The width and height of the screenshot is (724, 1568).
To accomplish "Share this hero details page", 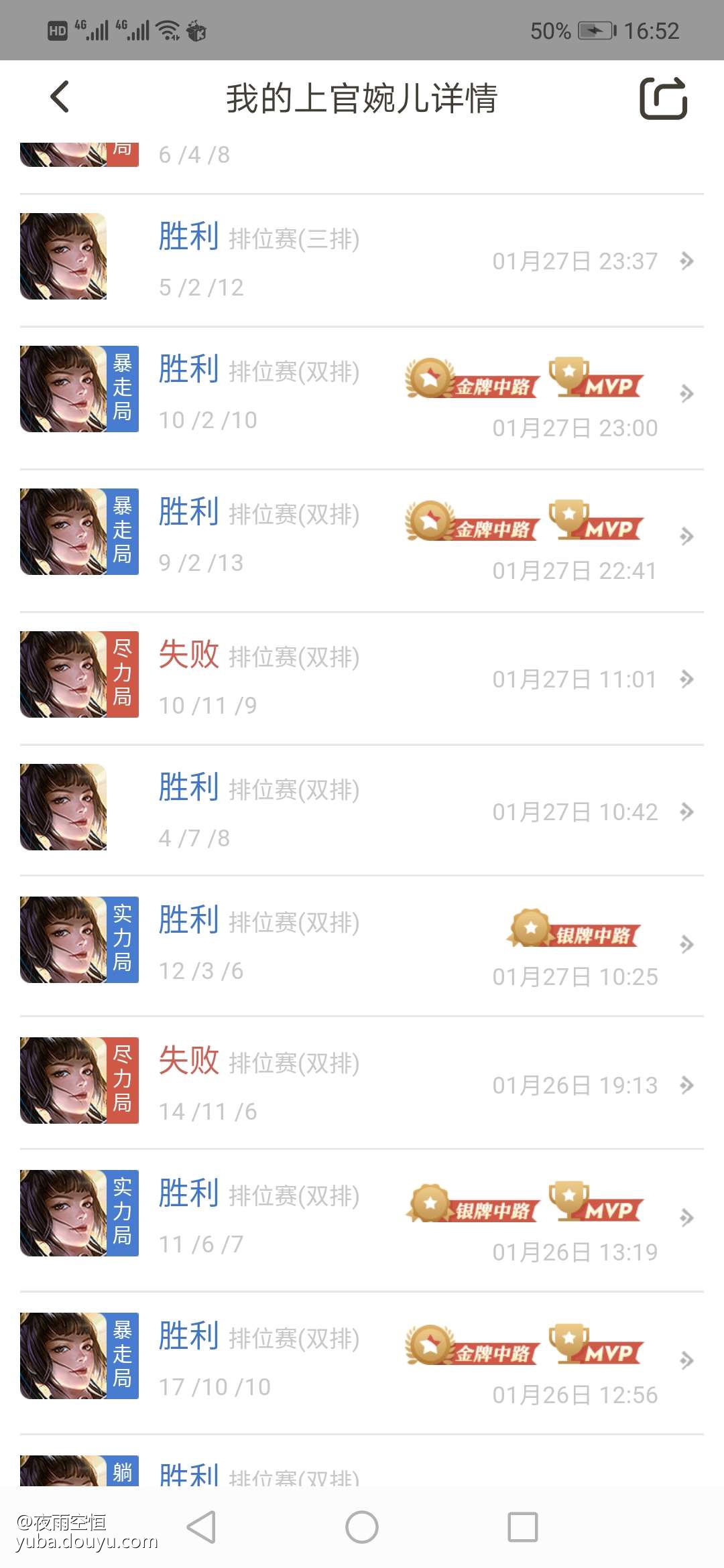I will pos(663,99).
